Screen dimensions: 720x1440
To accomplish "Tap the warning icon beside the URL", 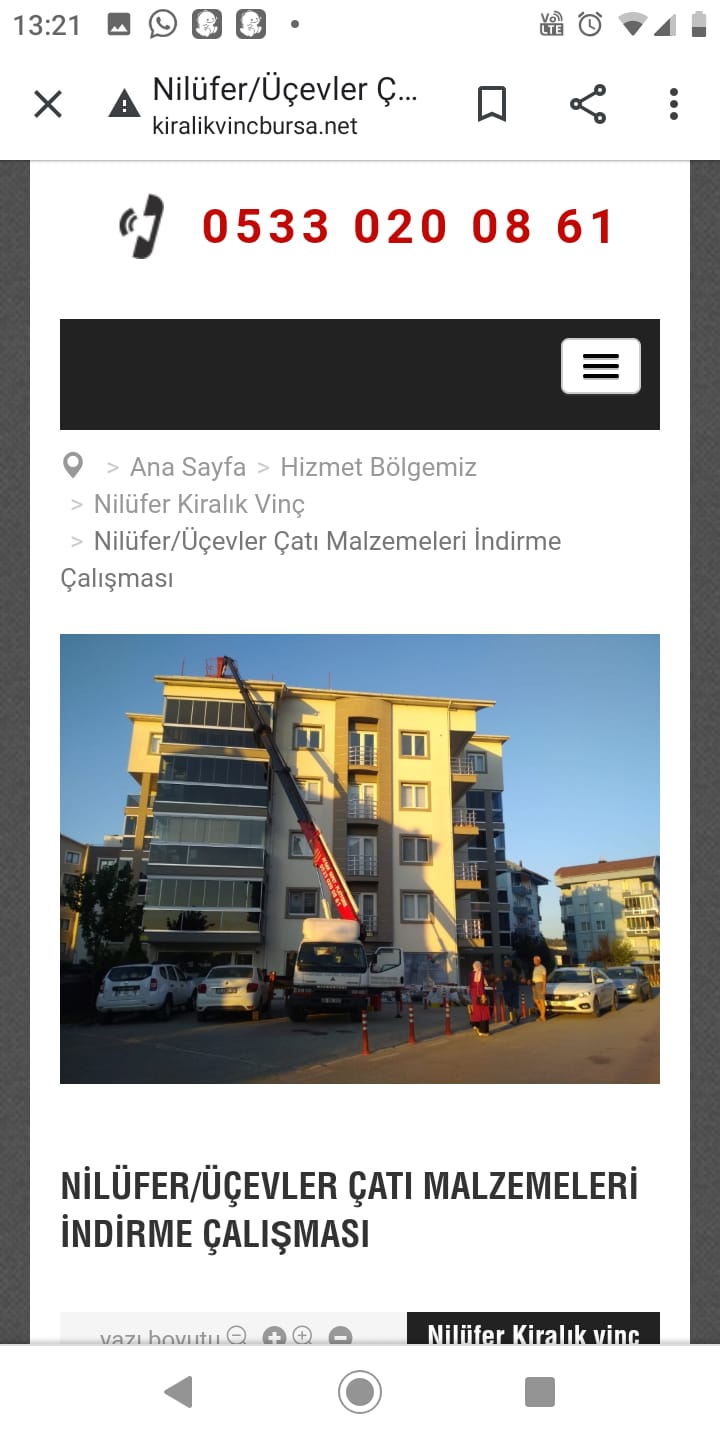I will pos(124,104).
